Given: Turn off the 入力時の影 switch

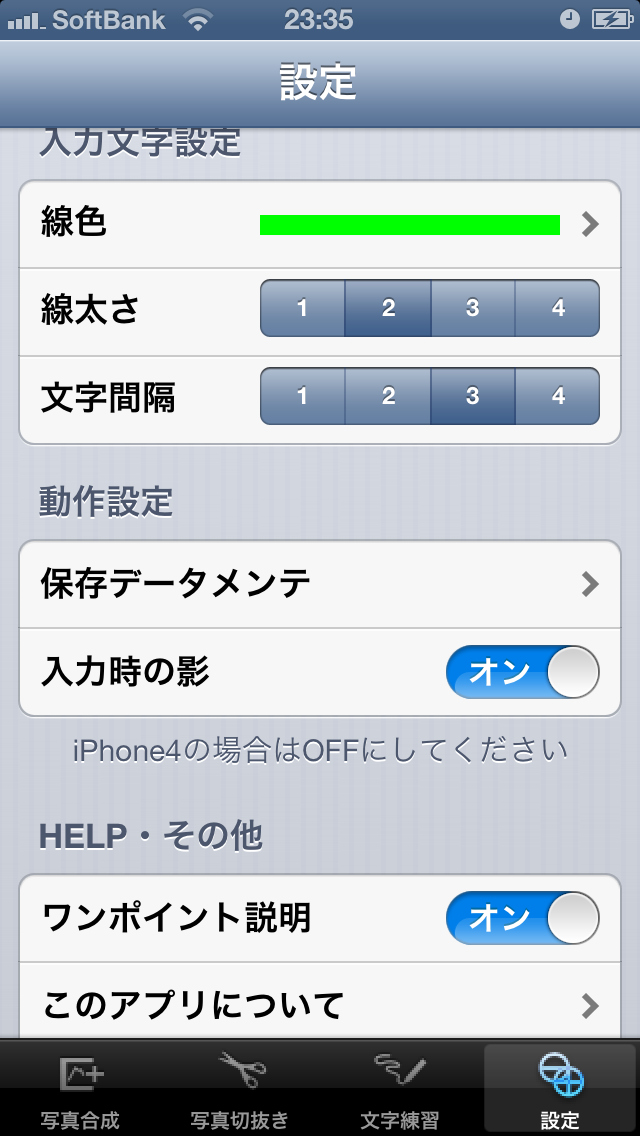Looking at the screenshot, I should (x=523, y=672).
